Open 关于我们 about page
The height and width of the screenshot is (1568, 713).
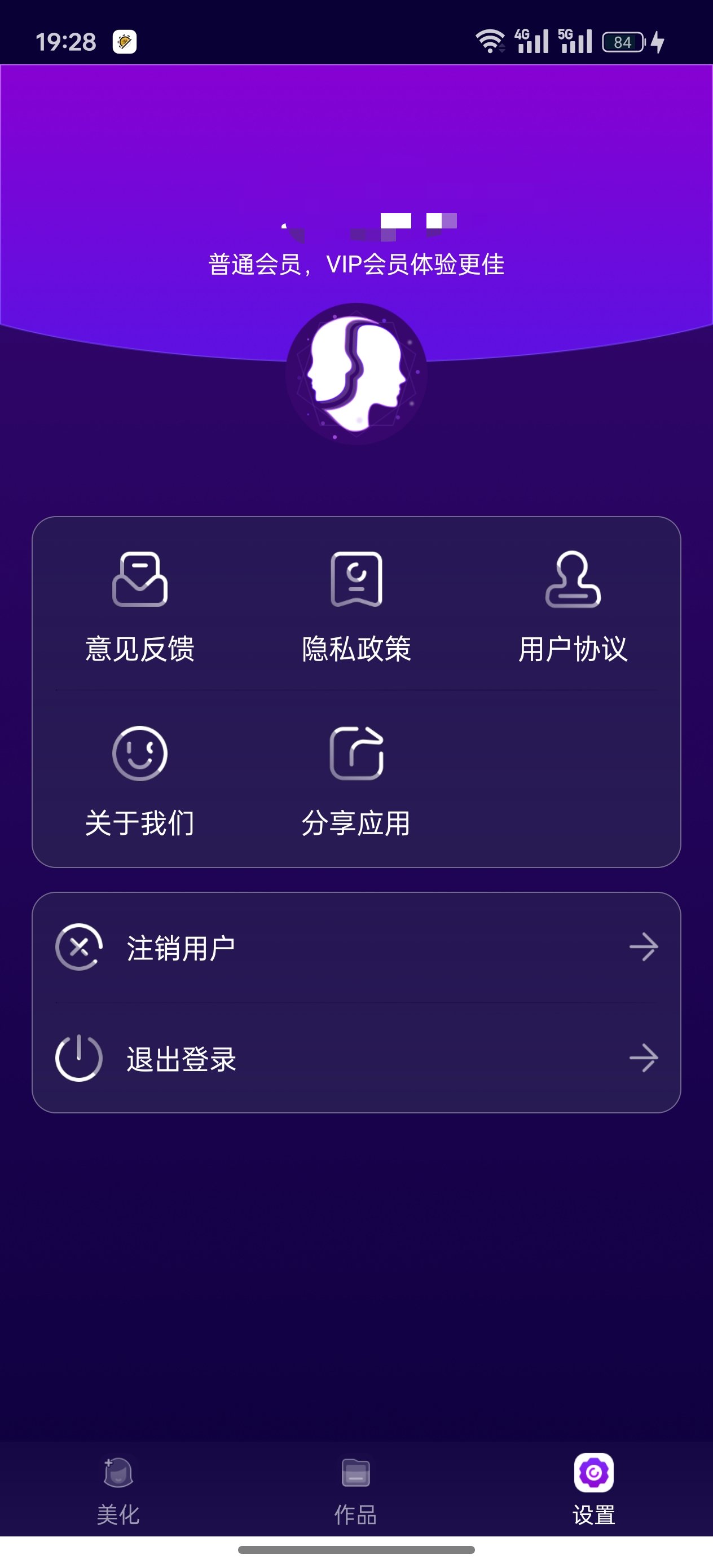pyautogui.click(x=140, y=781)
